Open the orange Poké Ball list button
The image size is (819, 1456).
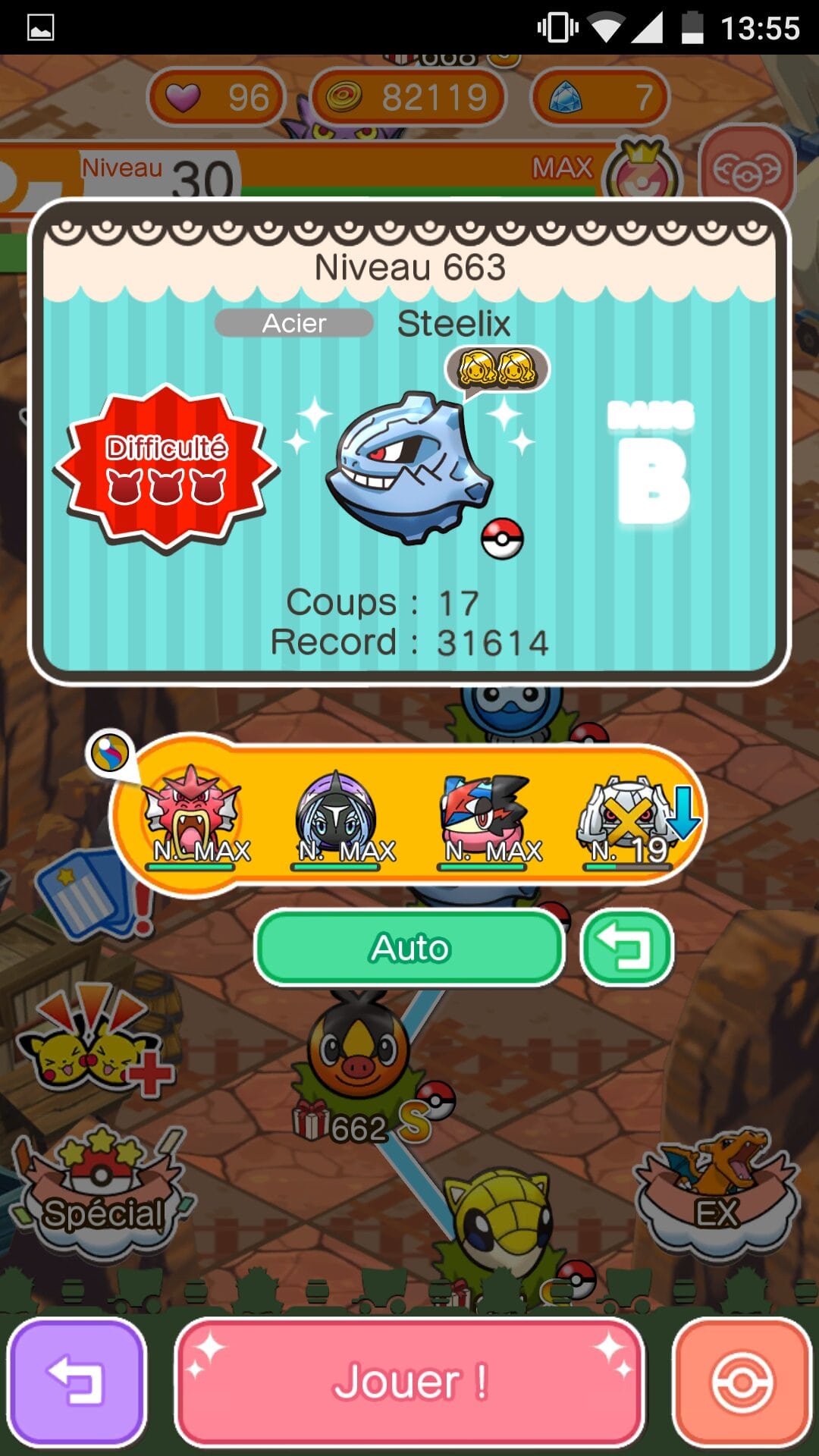[x=742, y=1382]
